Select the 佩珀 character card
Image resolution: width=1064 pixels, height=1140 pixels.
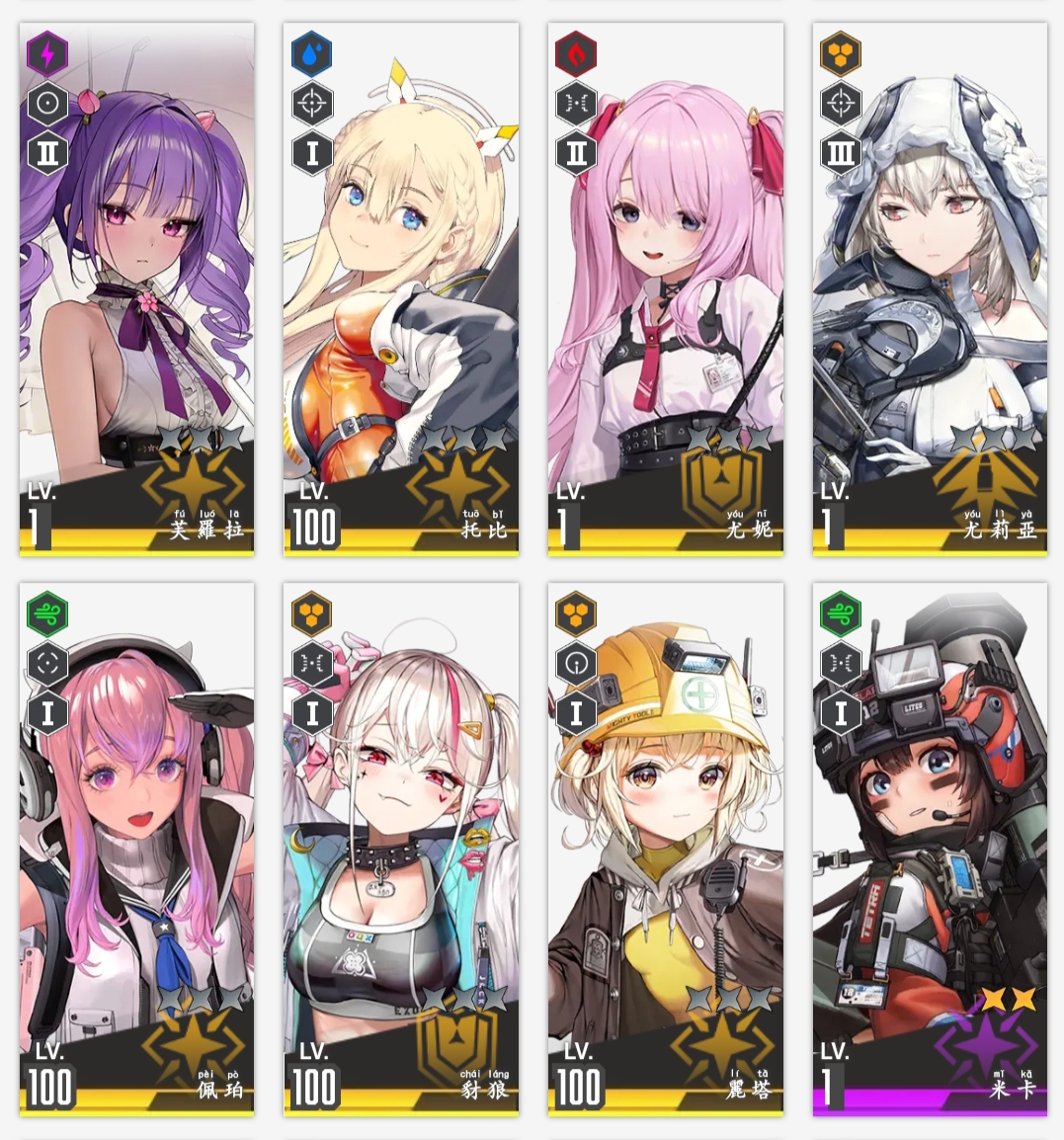tap(136, 850)
